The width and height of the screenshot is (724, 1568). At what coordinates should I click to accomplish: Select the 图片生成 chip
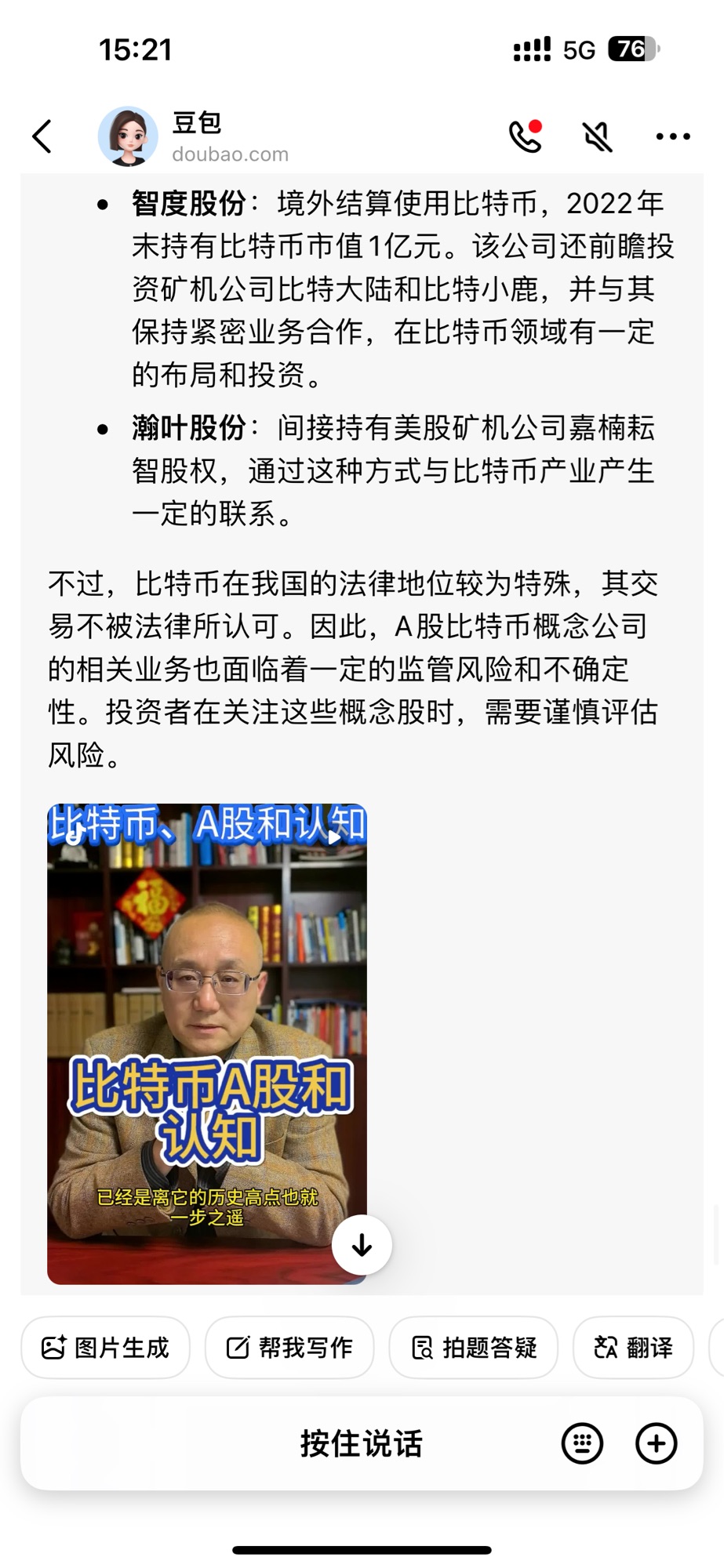coord(106,1348)
